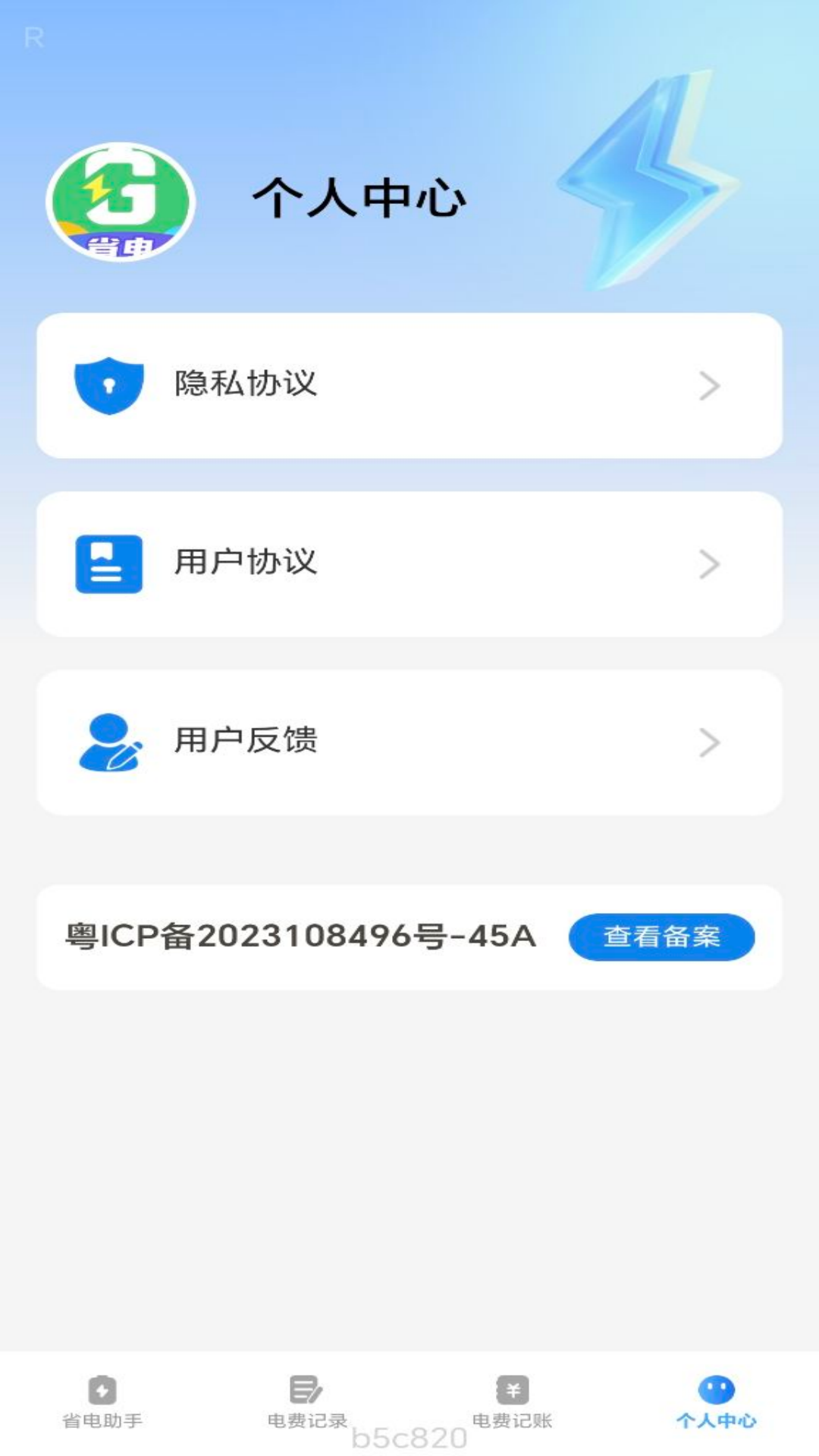Click the user-with-pen icon beside 用户反馈

point(108,742)
